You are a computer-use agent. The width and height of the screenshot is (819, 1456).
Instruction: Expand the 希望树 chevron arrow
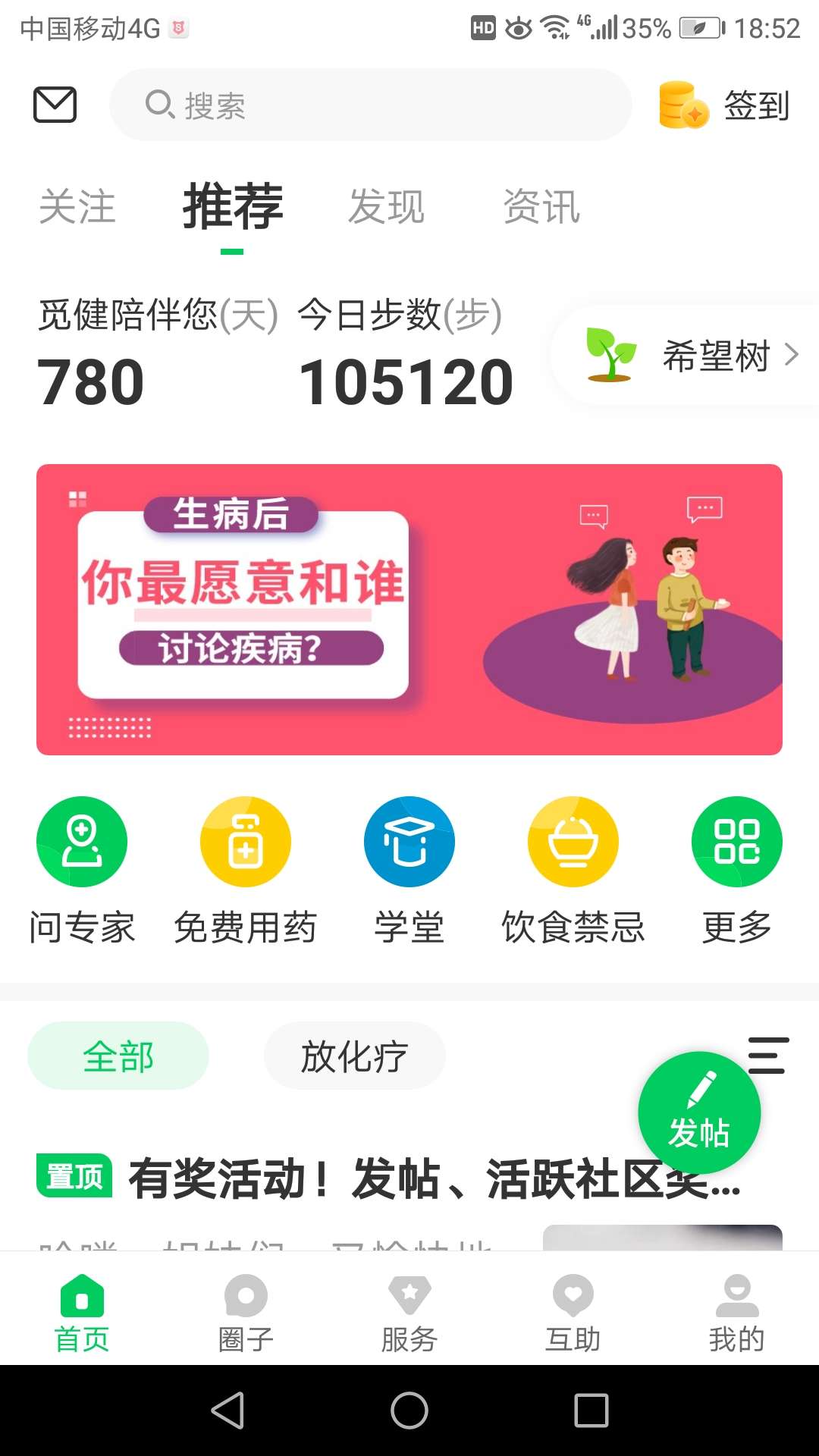[x=793, y=354]
